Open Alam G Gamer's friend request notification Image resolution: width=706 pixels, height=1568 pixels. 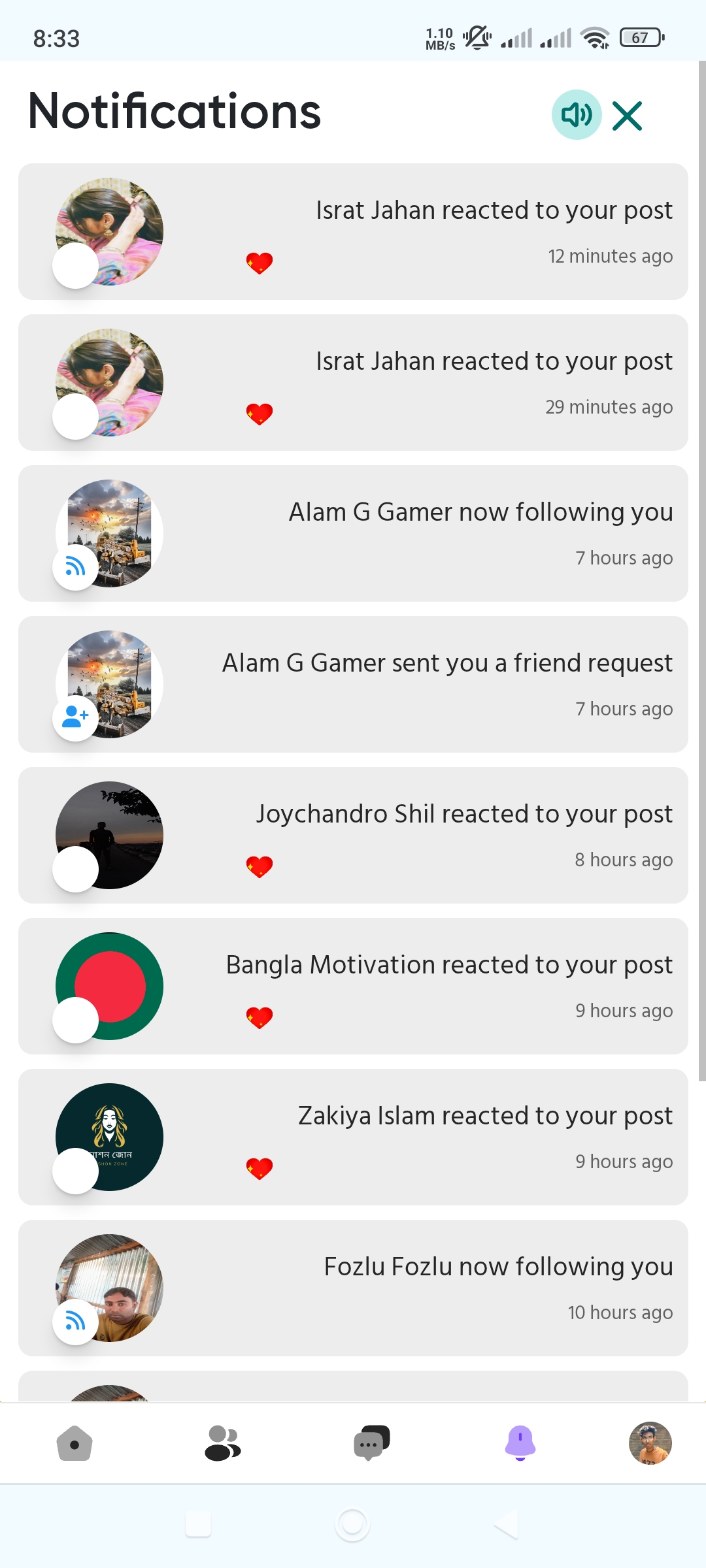353,685
